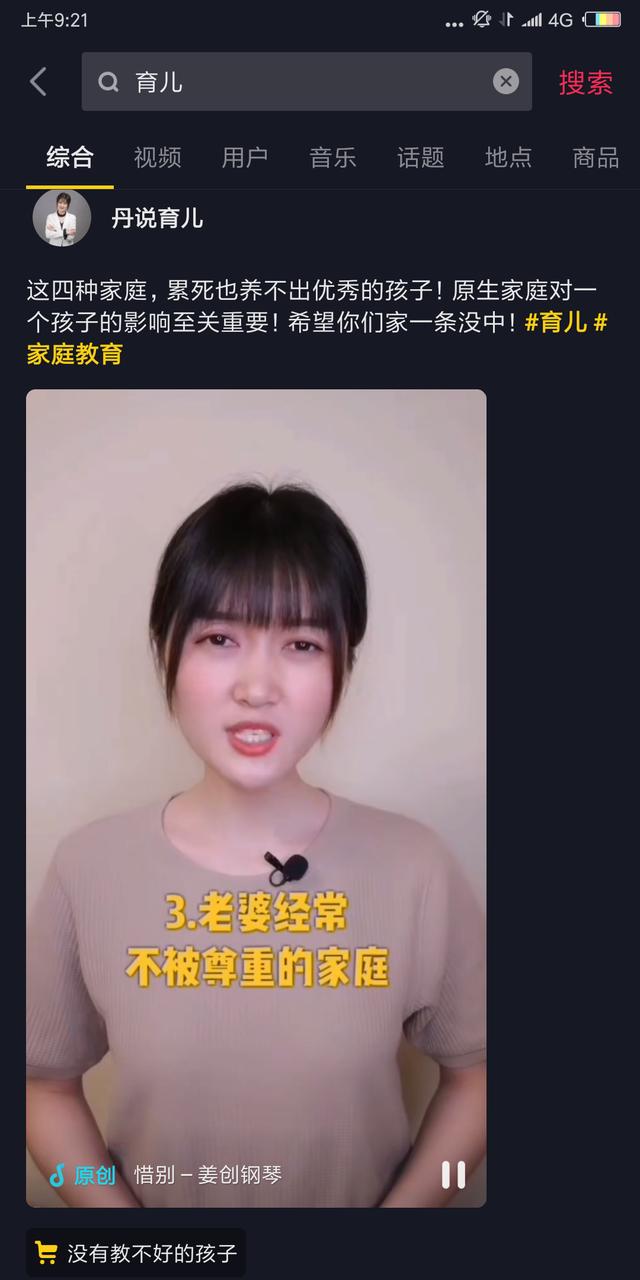
Task: Open the #育儿 hashtag link
Action: (x=556, y=323)
